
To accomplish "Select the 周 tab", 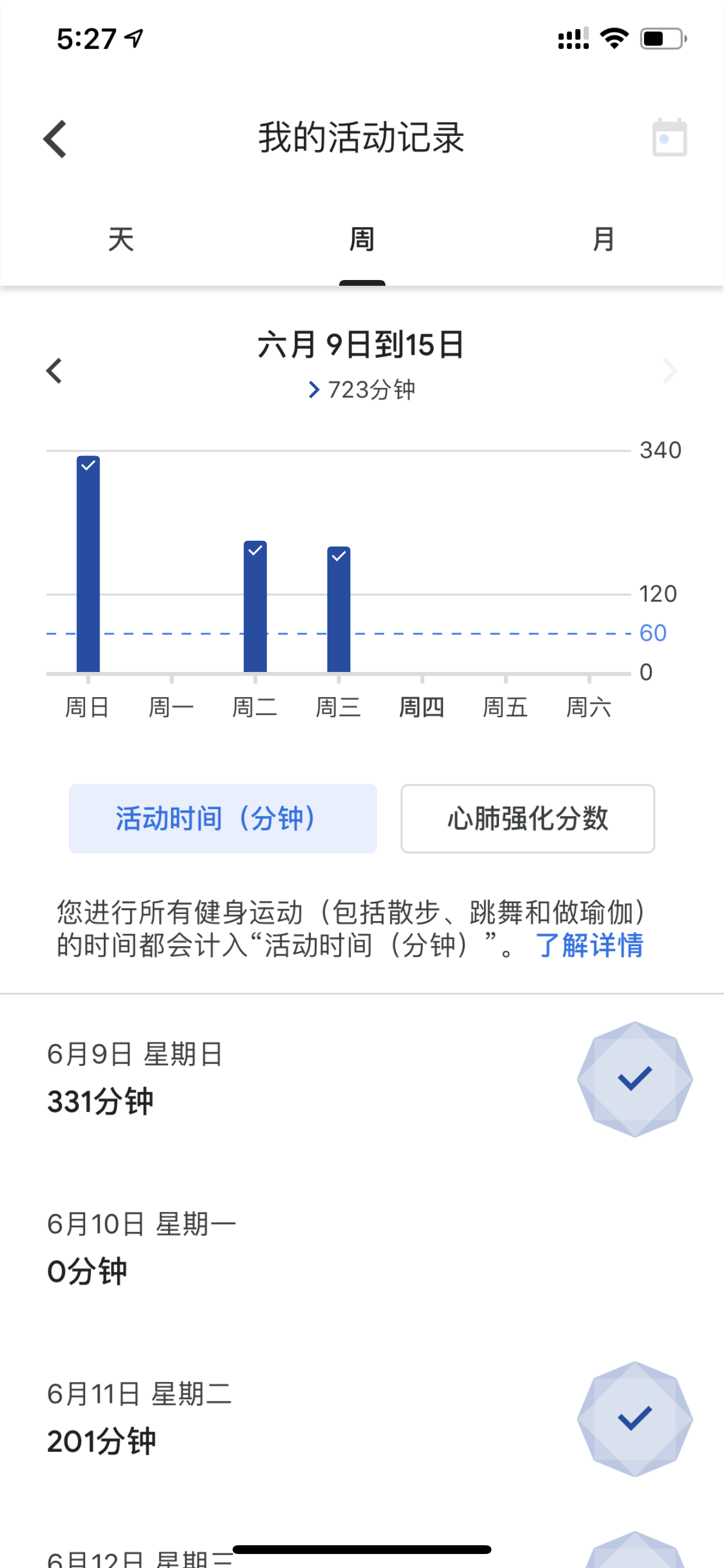I will pos(362,239).
